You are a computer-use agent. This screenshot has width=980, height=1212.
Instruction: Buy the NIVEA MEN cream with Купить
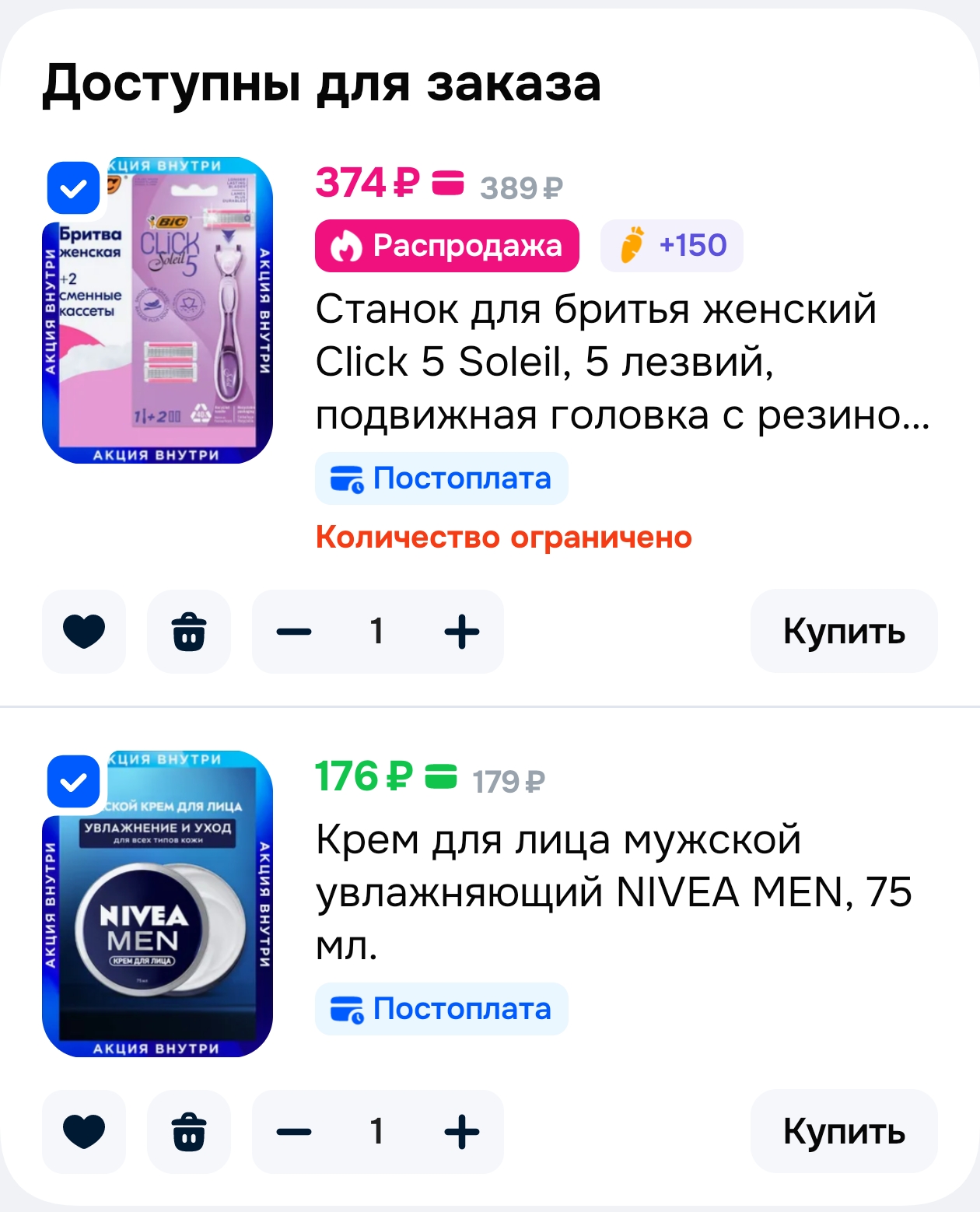[x=844, y=1131]
